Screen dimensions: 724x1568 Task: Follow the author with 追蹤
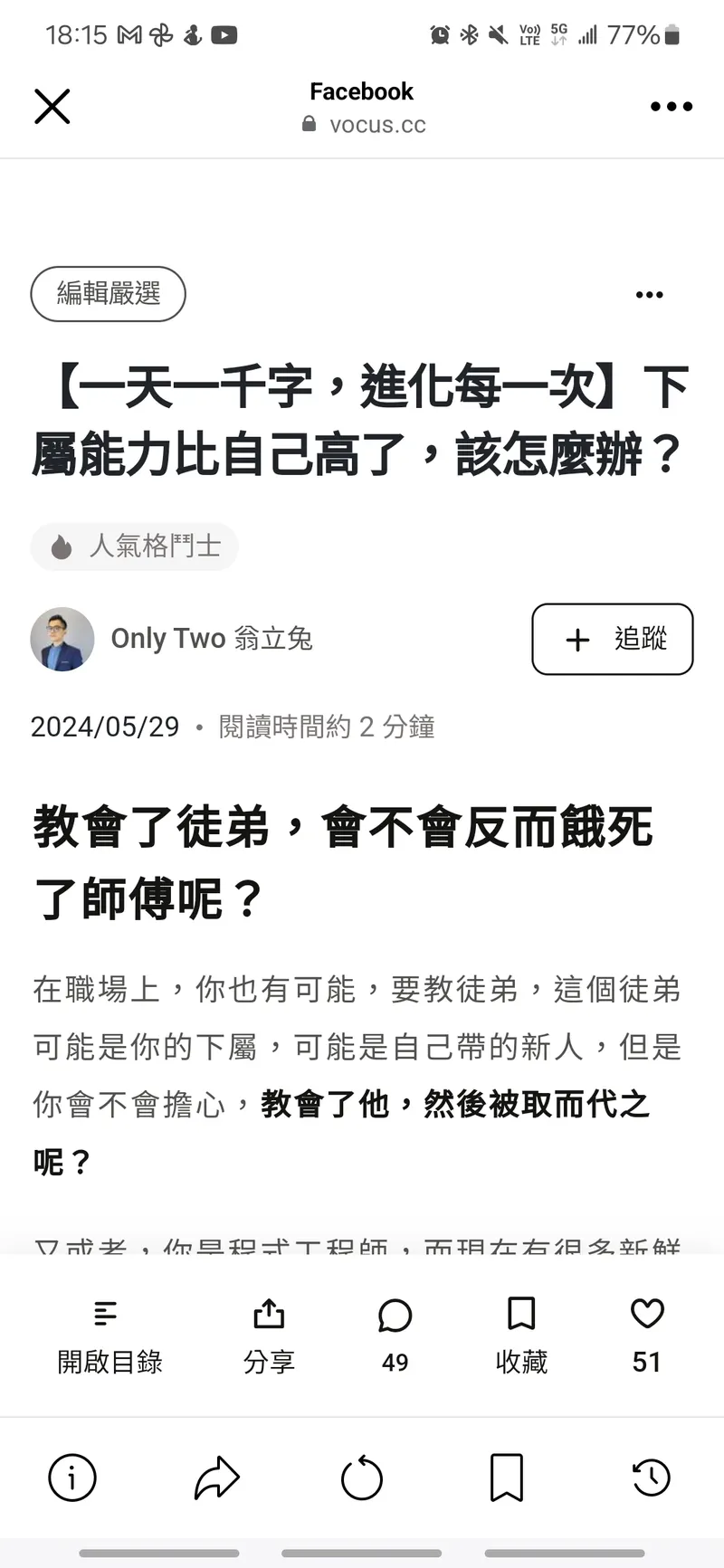(x=613, y=640)
